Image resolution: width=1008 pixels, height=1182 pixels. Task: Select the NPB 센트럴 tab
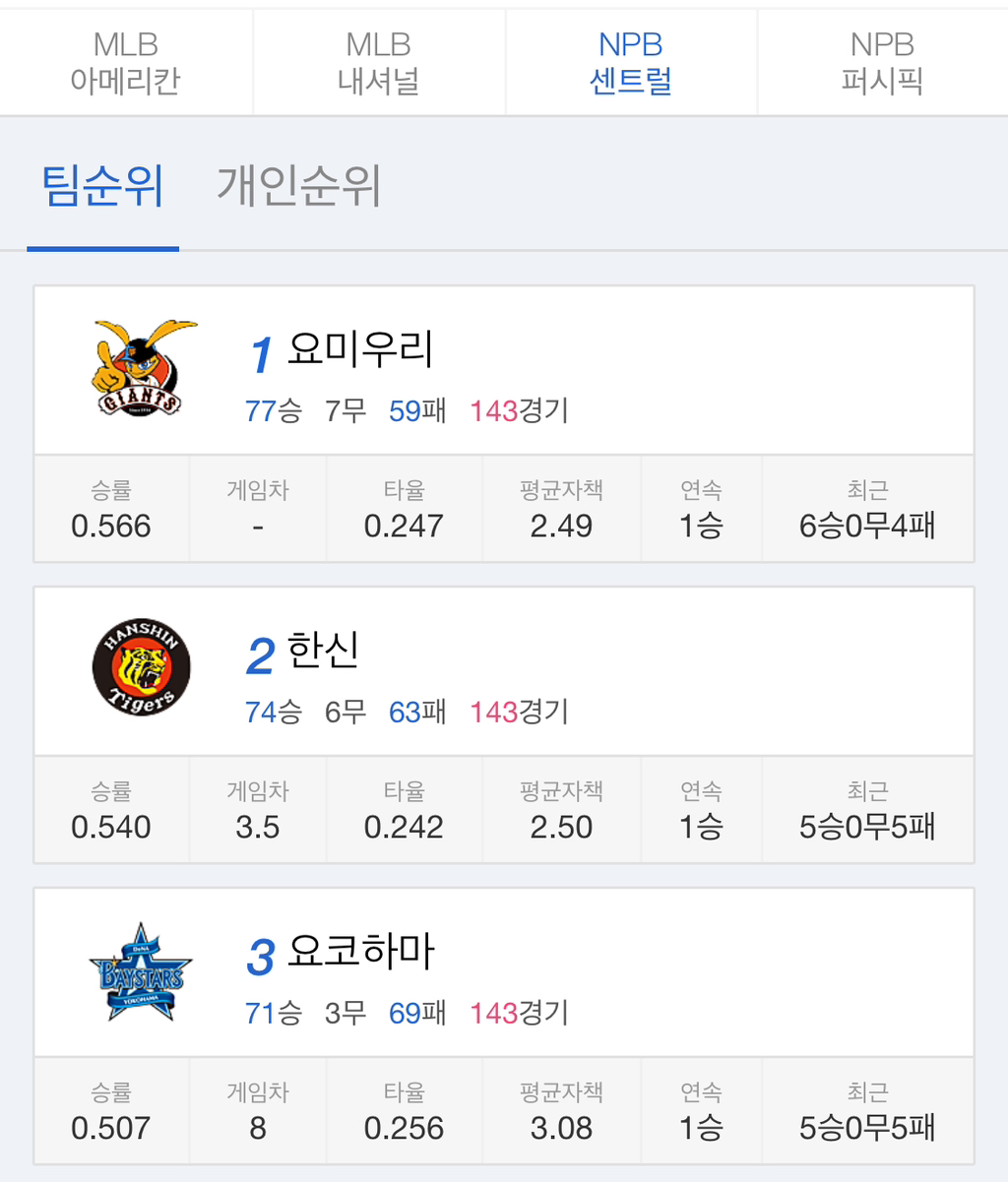630,61
